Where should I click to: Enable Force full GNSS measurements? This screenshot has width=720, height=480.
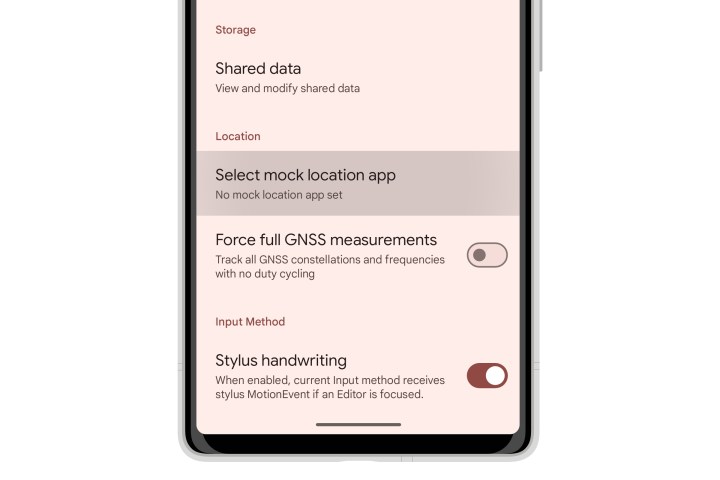(487, 255)
